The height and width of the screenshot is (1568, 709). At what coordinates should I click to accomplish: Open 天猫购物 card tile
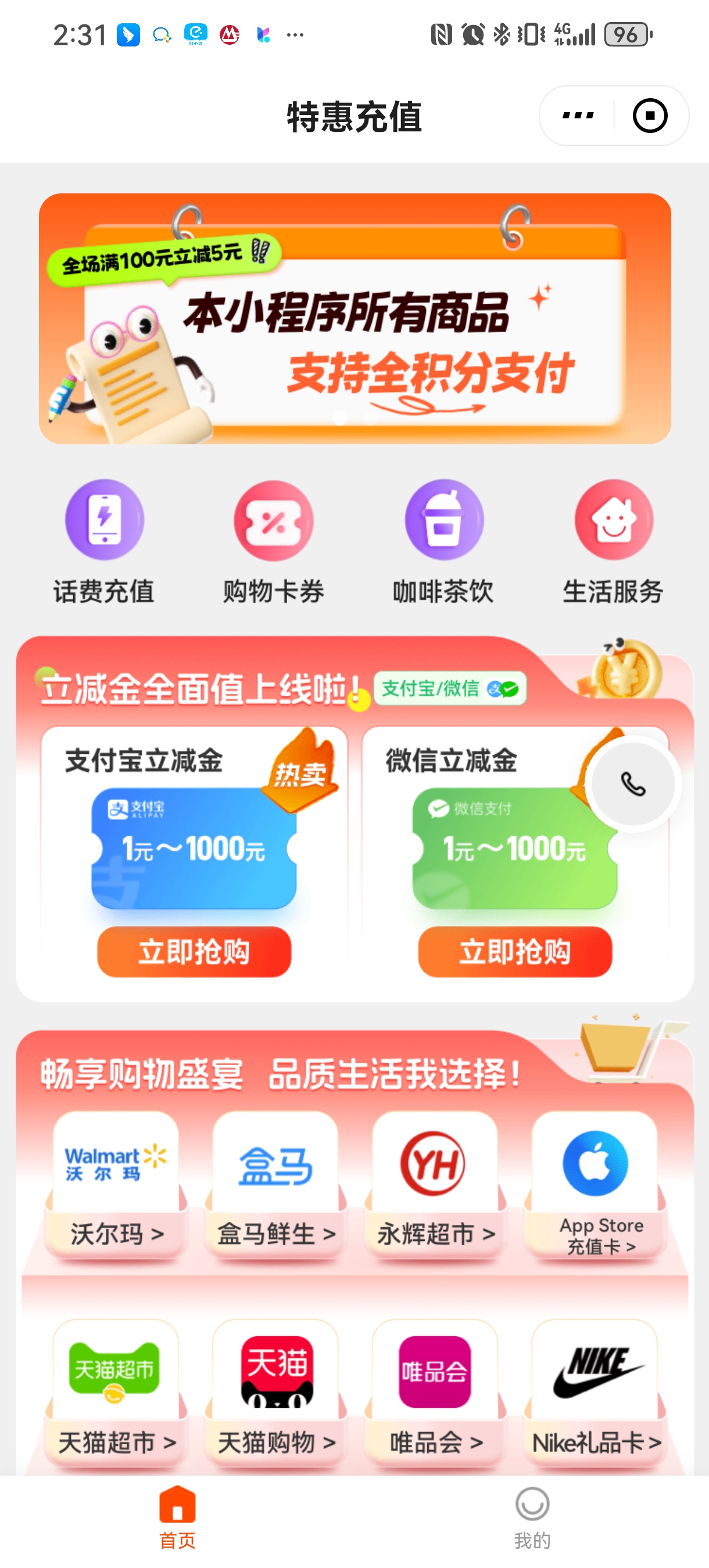[x=275, y=1393]
